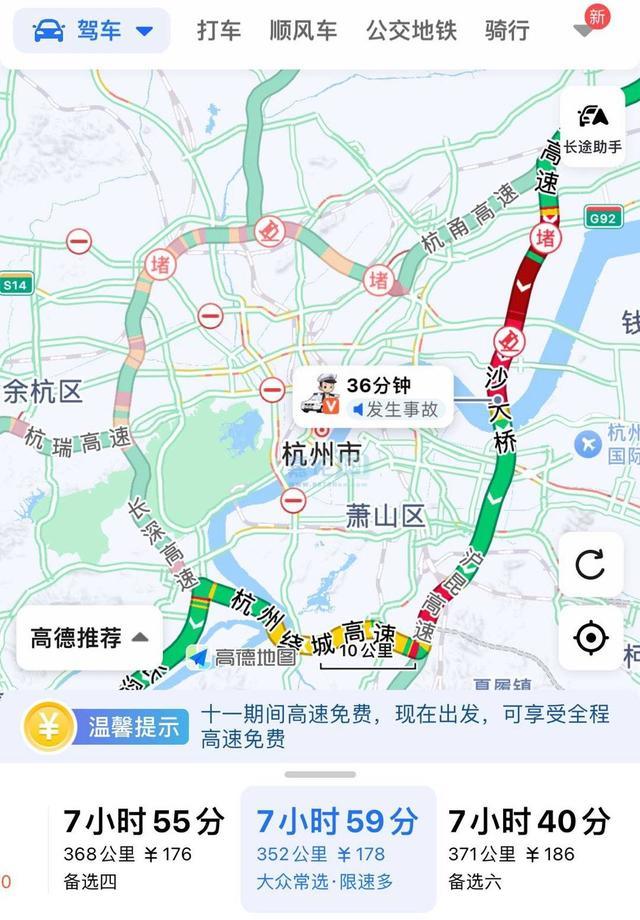This screenshot has width=640, height=920.
Task: Switch to the 骑行 tab
Action: (507, 30)
